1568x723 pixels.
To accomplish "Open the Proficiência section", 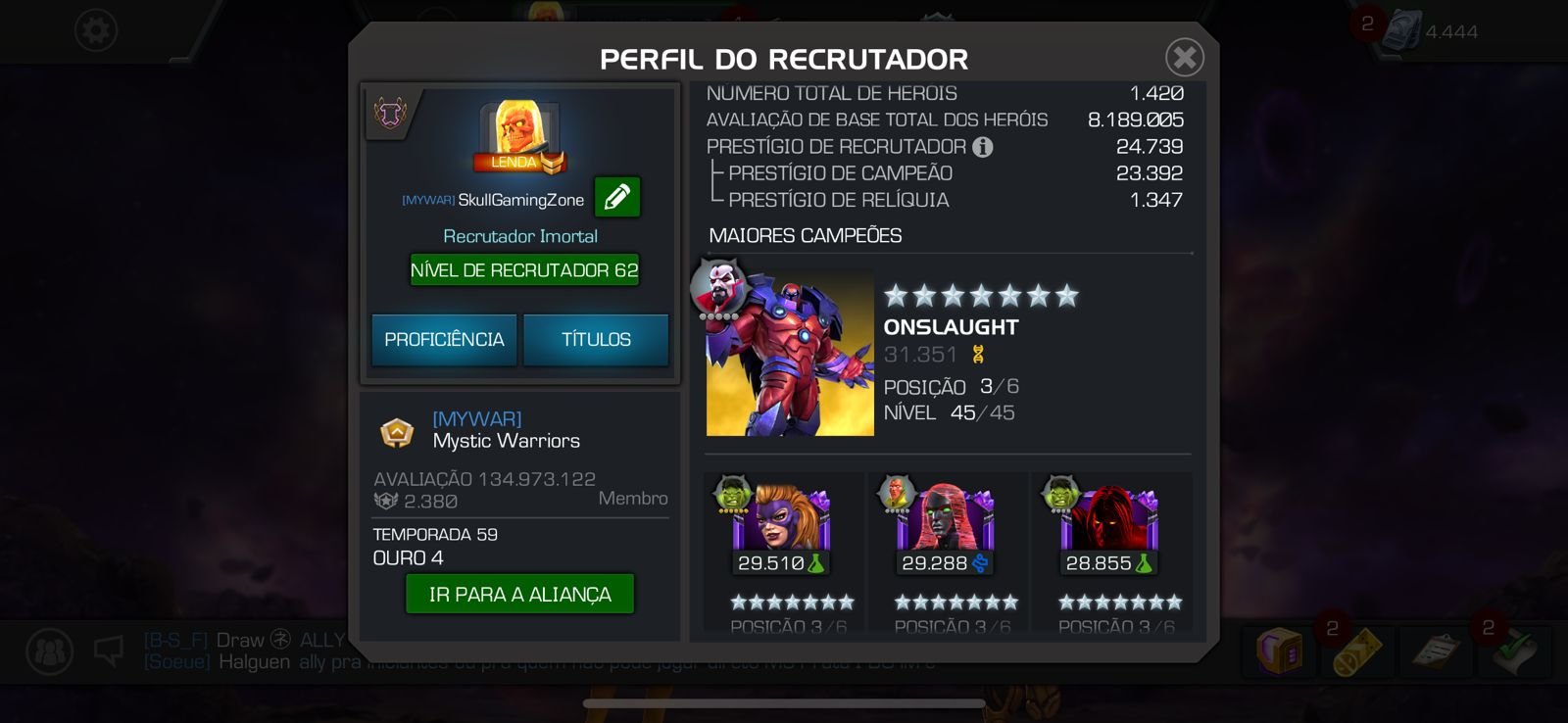I will (x=444, y=340).
